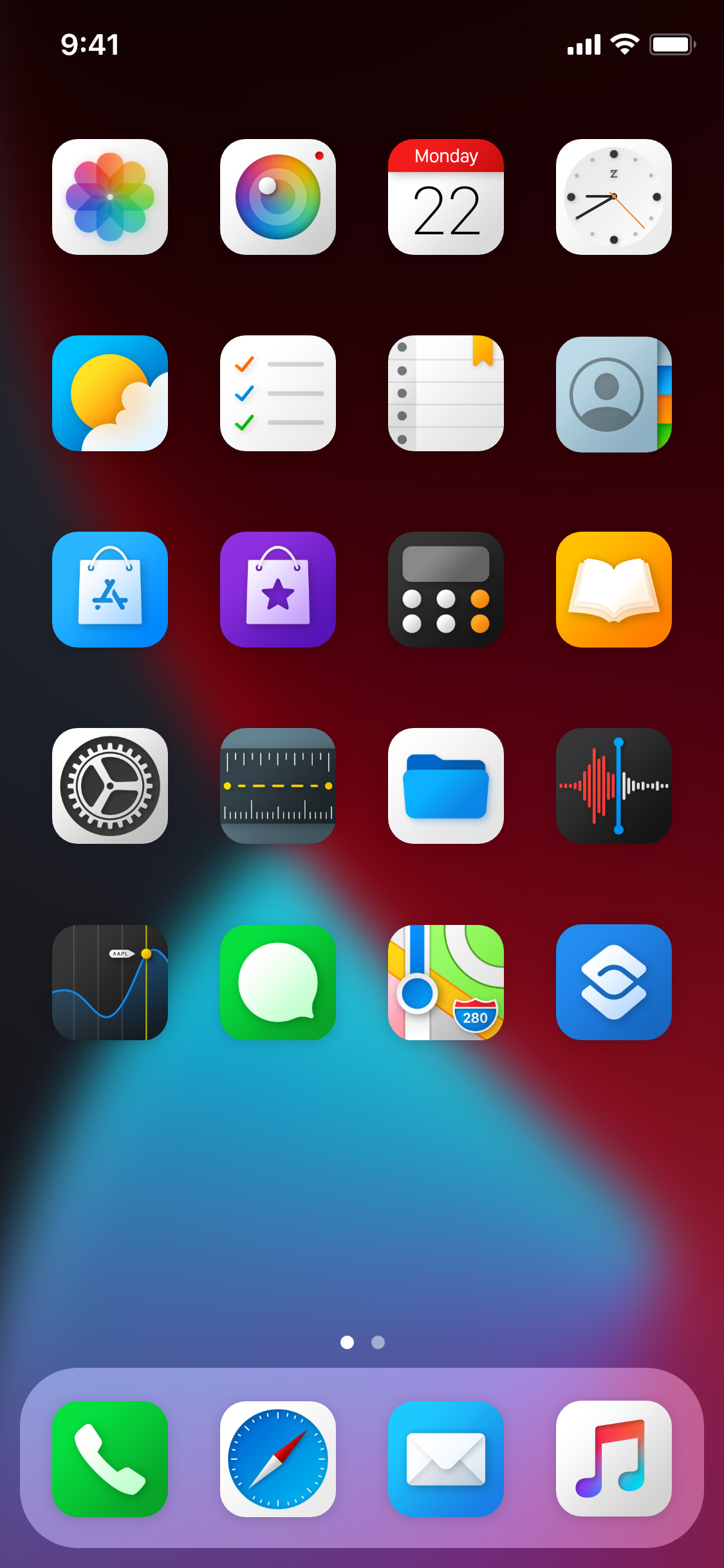
Task: Open the Calculator
Action: 446,590
